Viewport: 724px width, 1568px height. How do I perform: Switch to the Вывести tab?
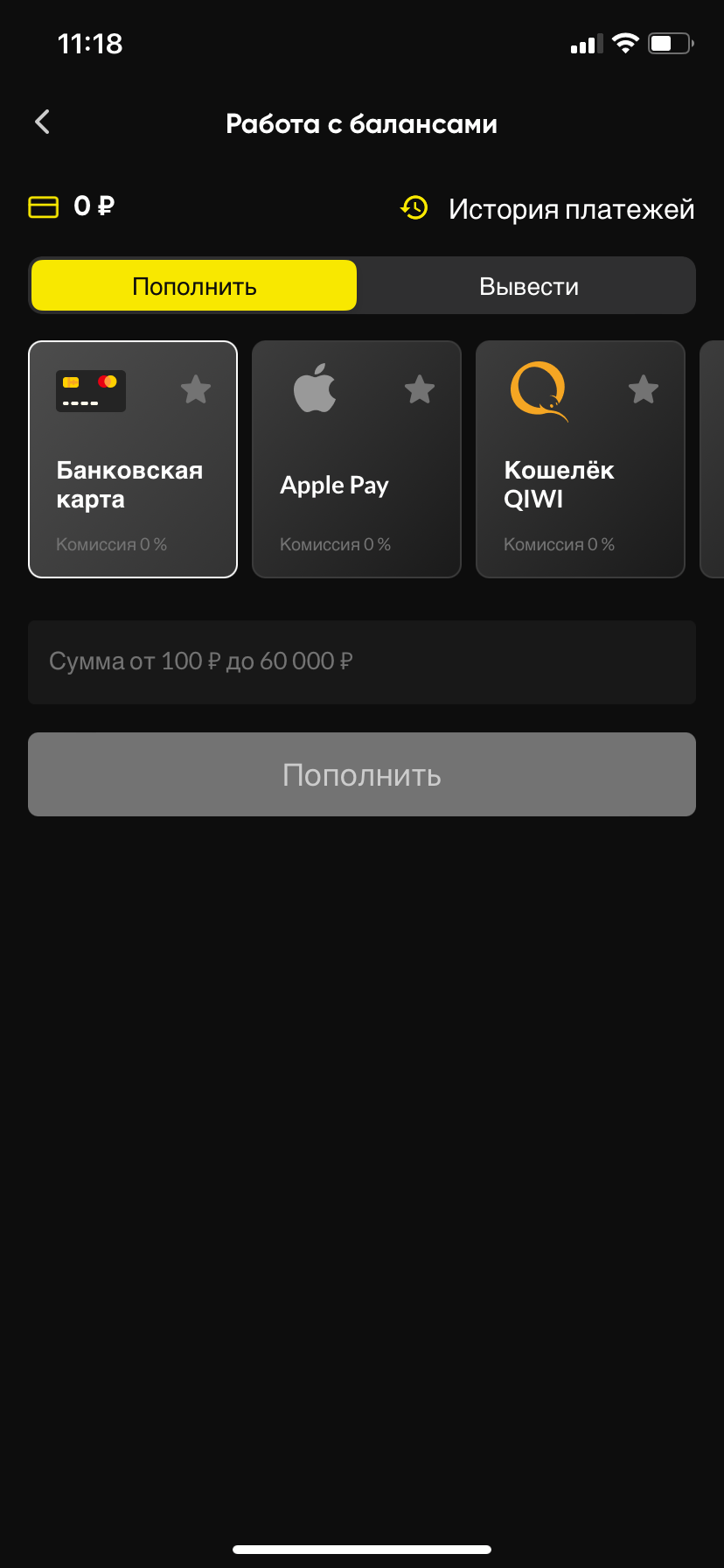coord(528,286)
